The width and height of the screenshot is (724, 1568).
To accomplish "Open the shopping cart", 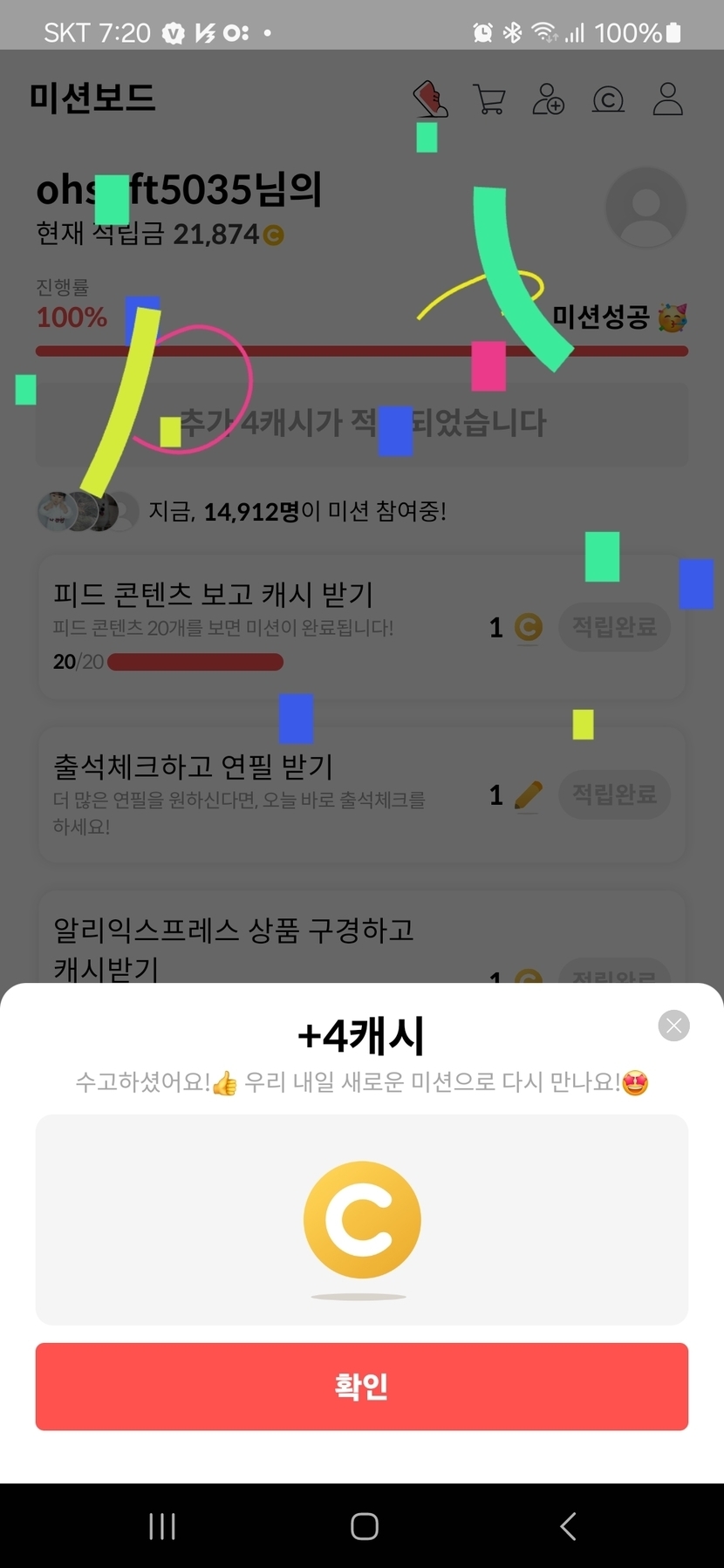I will pyautogui.click(x=489, y=99).
